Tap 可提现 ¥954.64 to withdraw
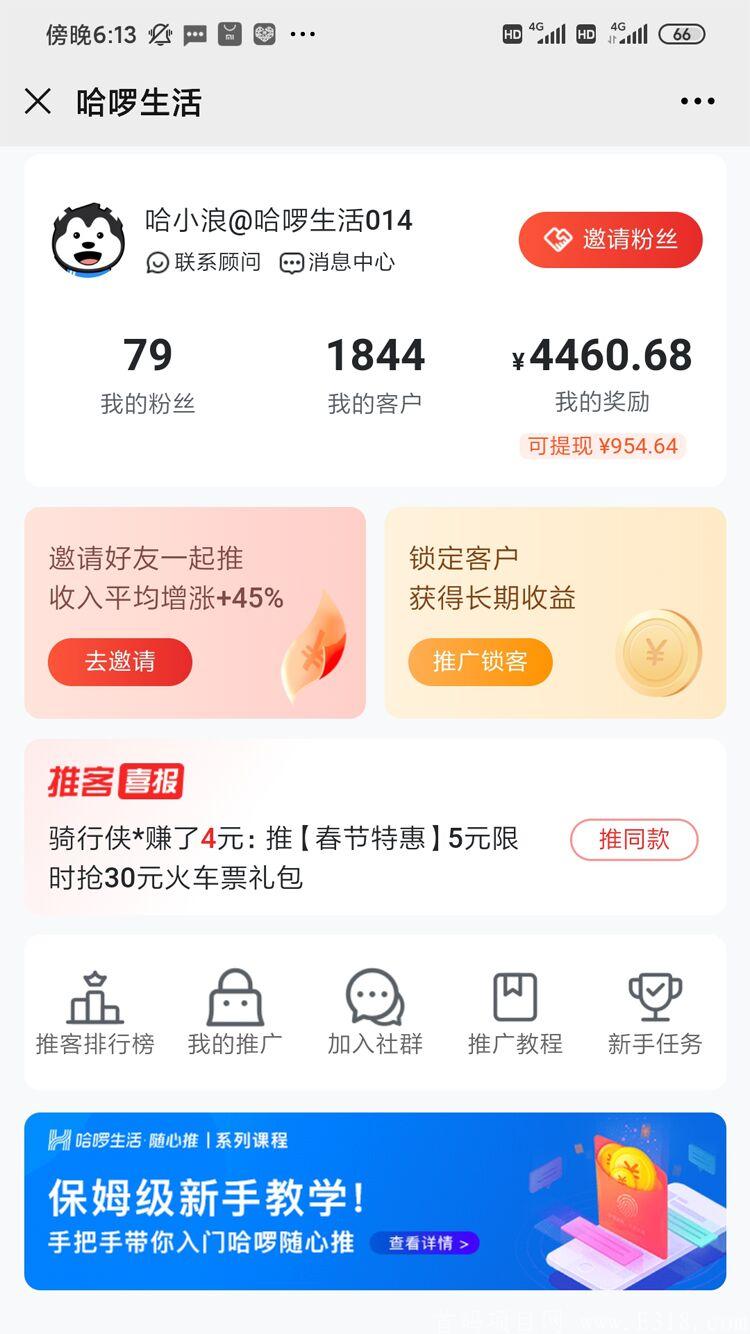 [602, 446]
